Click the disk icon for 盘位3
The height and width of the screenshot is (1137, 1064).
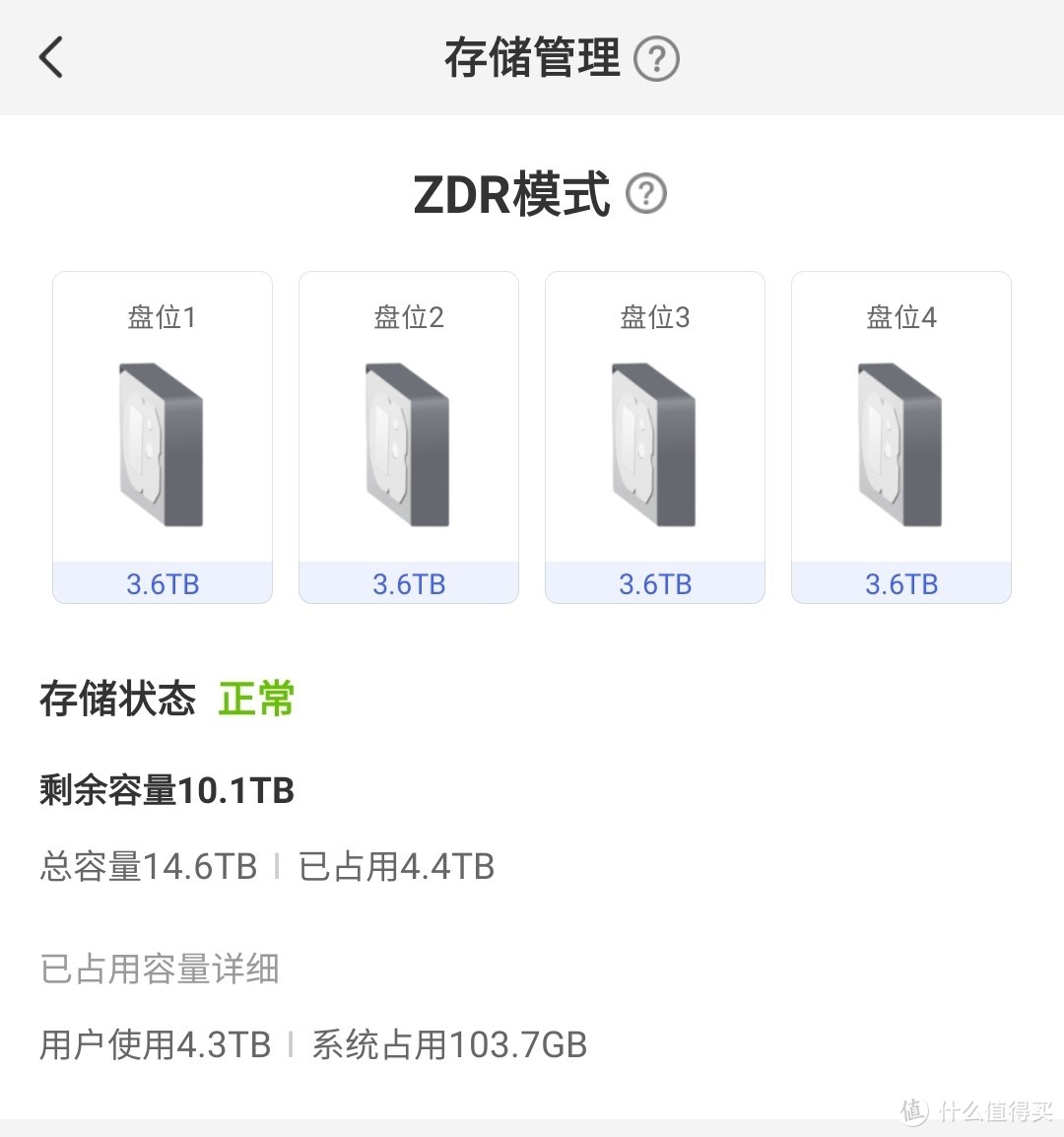point(654,445)
